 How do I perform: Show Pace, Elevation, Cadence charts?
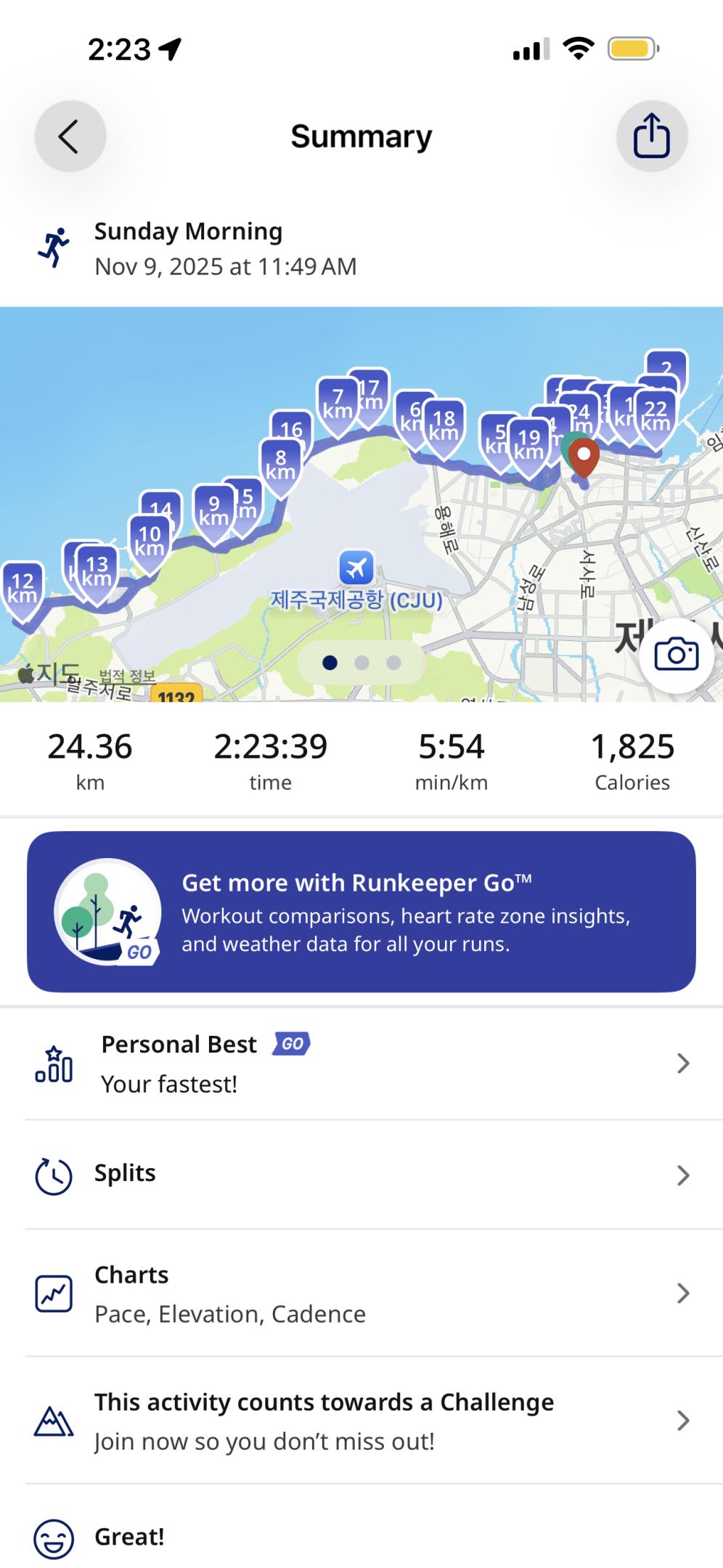click(361, 1294)
